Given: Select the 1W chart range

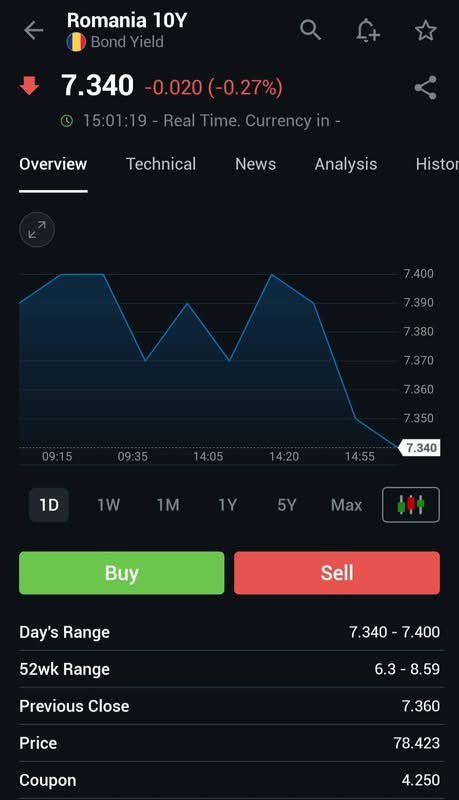Looking at the screenshot, I should (x=109, y=505).
